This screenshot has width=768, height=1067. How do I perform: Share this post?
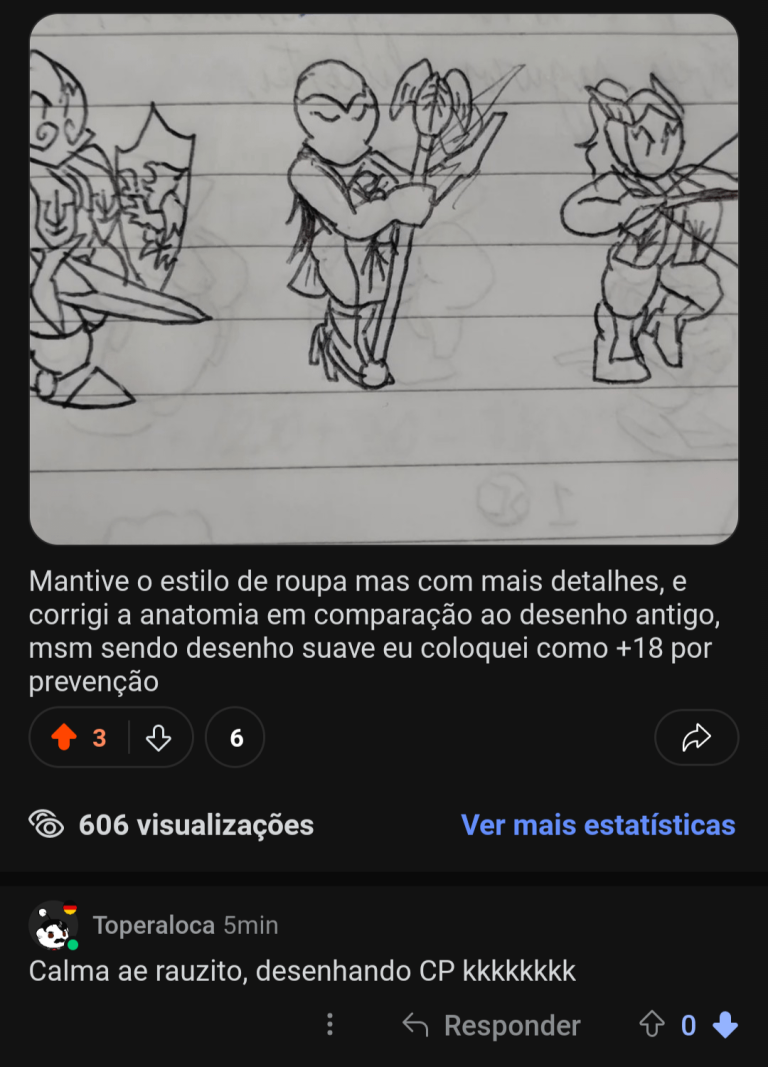[x=696, y=738]
